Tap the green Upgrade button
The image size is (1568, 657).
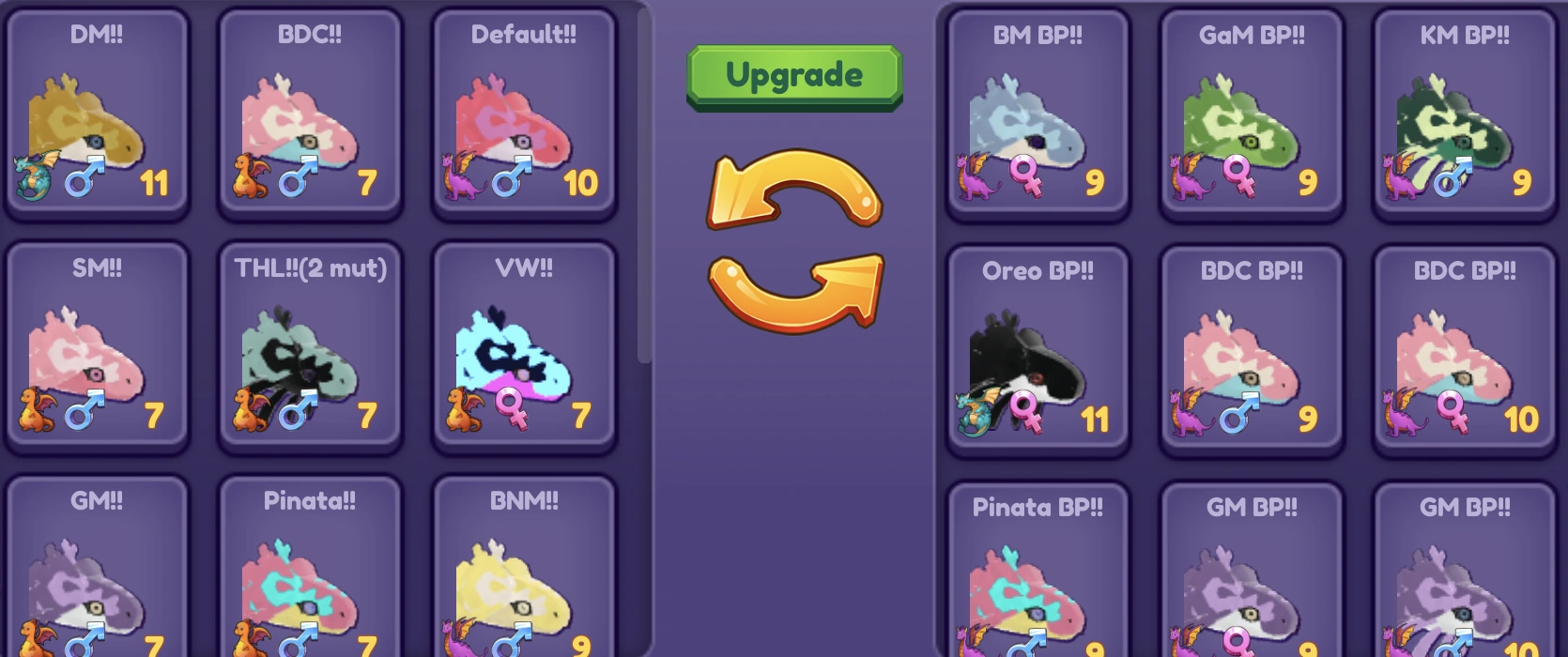point(794,77)
